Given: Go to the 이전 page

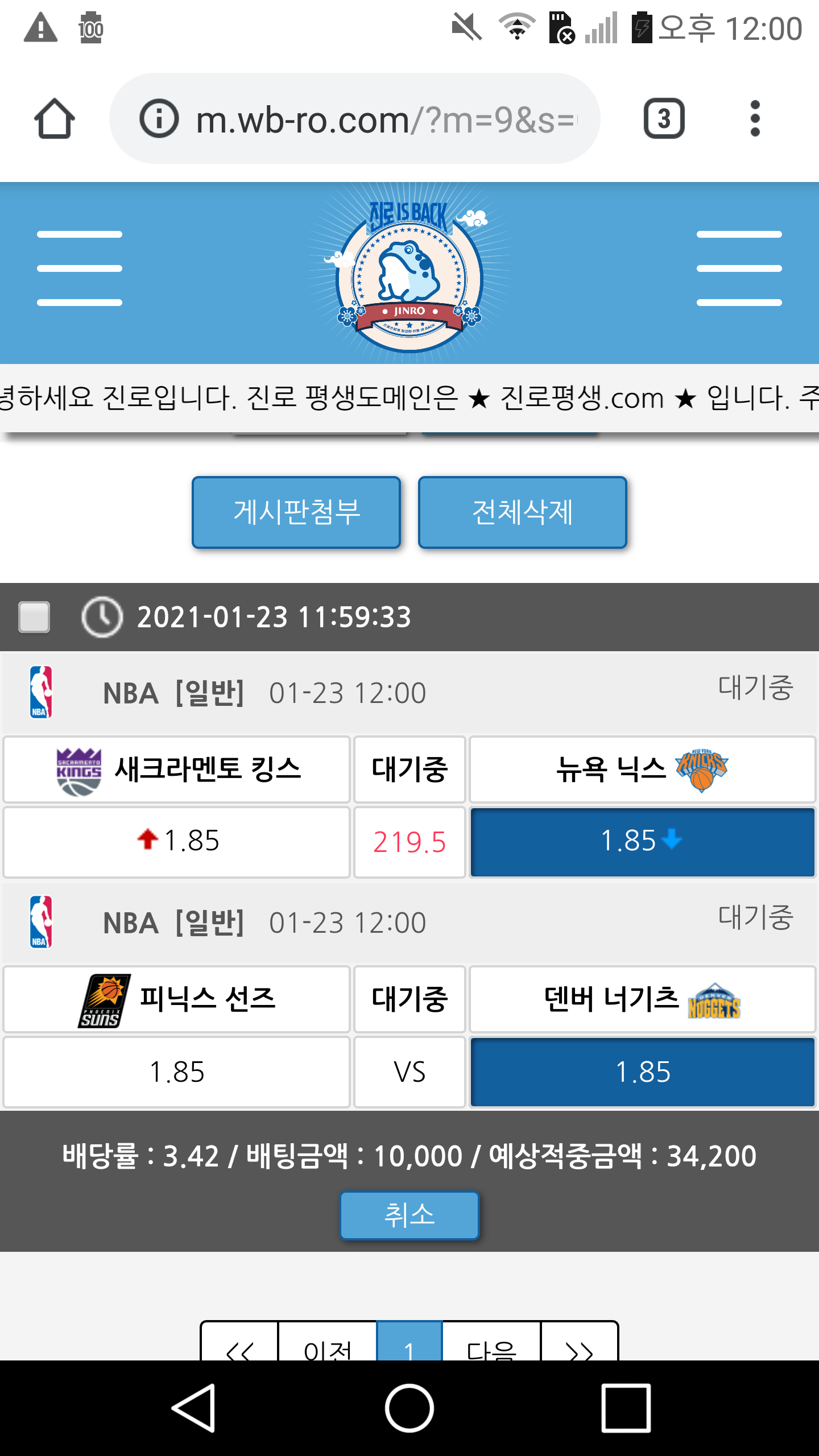Looking at the screenshot, I should pyautogui.click(x=328, y=1346).
